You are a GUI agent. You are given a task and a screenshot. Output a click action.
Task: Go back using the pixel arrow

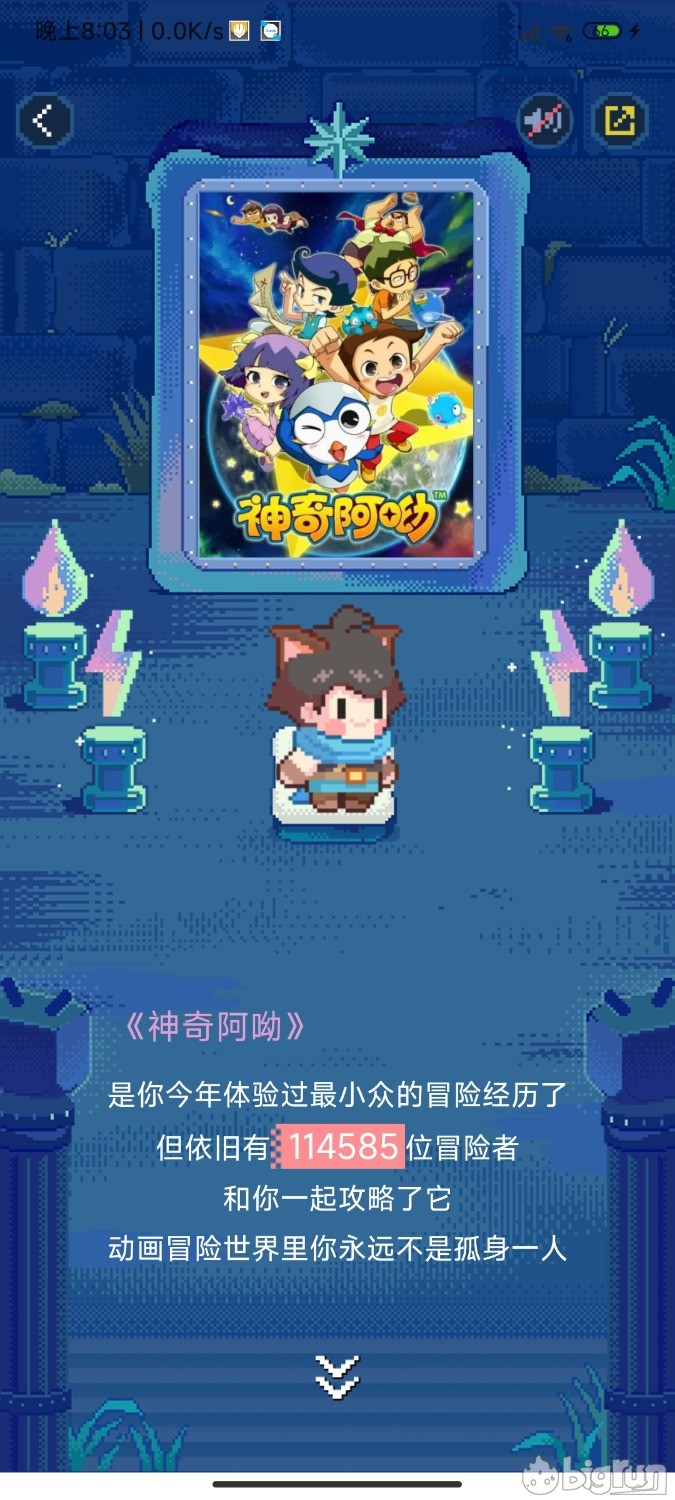(x=44, y=121)
